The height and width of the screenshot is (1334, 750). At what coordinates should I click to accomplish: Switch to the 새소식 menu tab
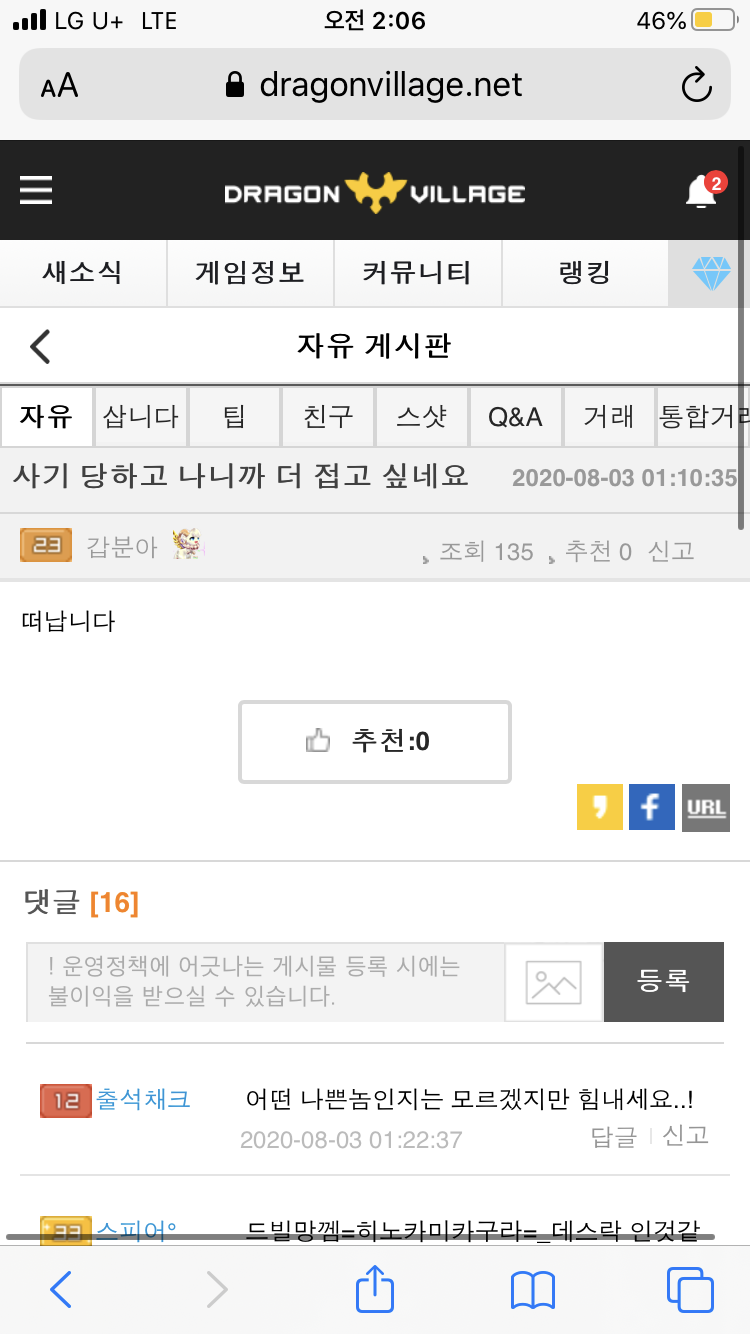pos(82,272)
